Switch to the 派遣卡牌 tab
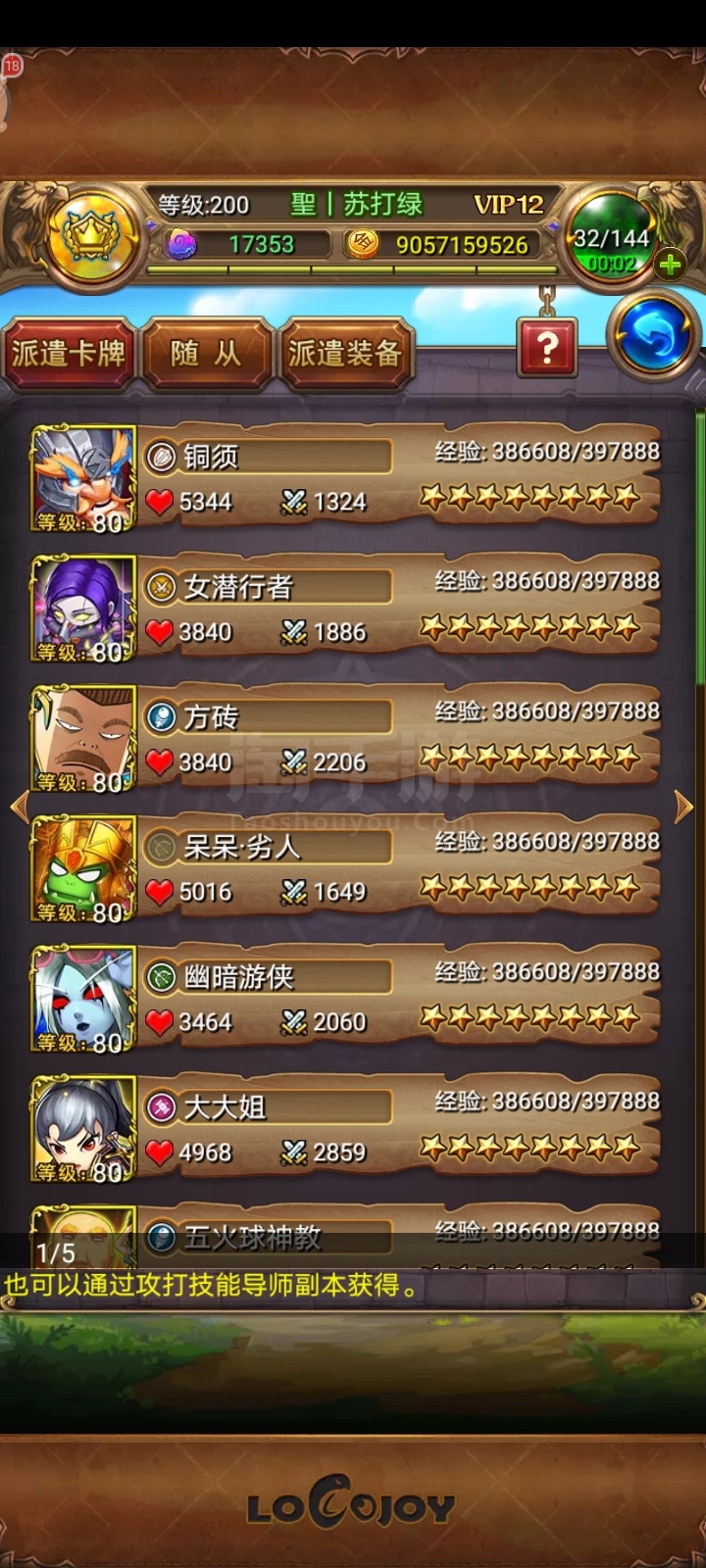706x1568 pixels. pyautogui.click(x=69, y=353)
